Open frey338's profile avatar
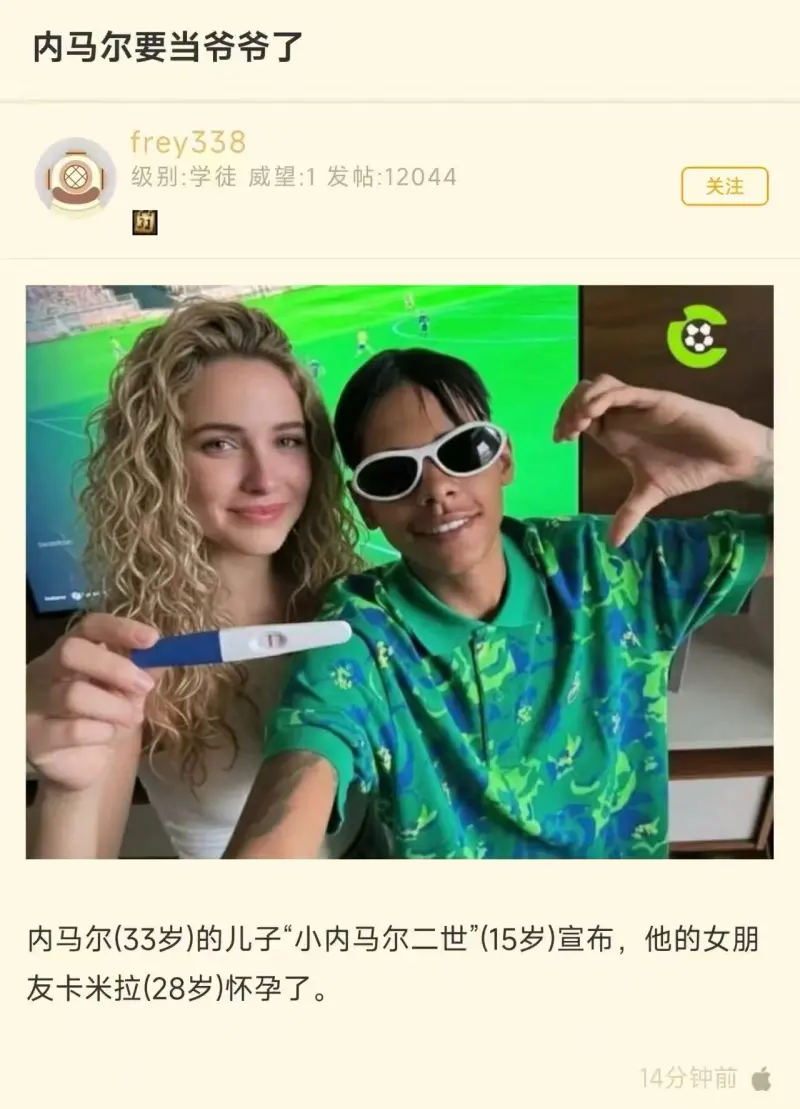Image resolution: width=800 pixels, height=1109 pixels. click(75, 177)
